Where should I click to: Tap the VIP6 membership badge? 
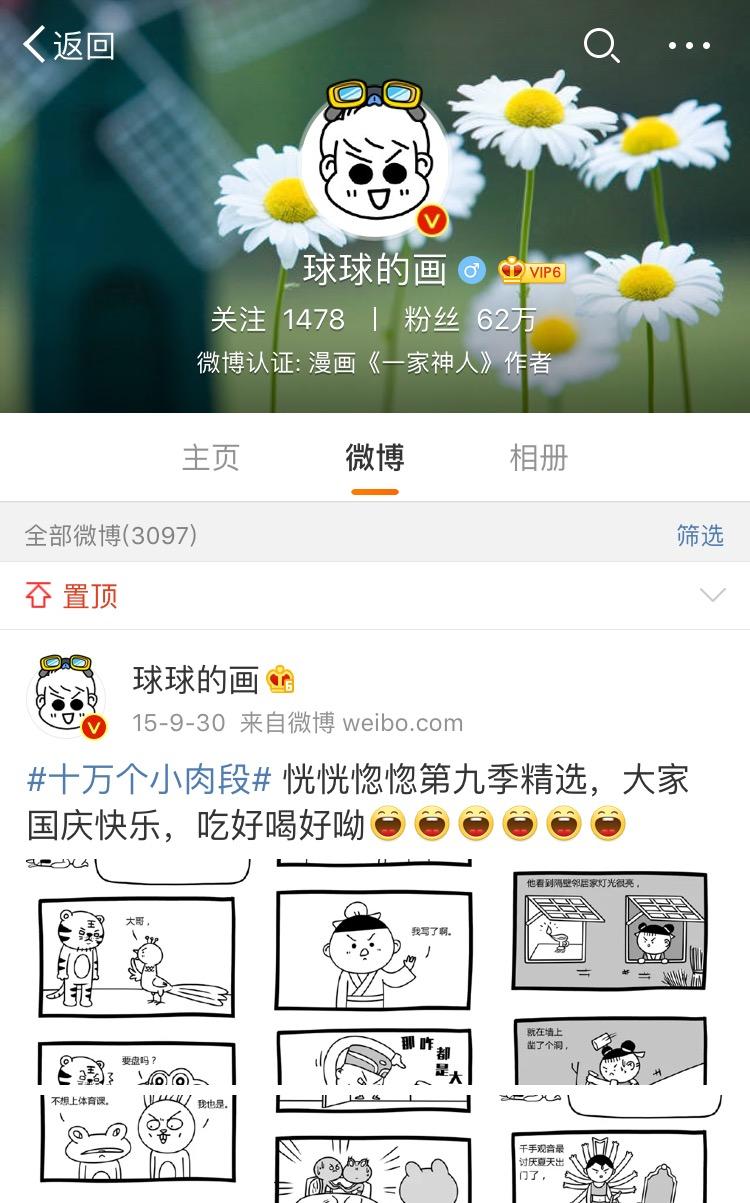pyautogui.click(x=532, y=271)
